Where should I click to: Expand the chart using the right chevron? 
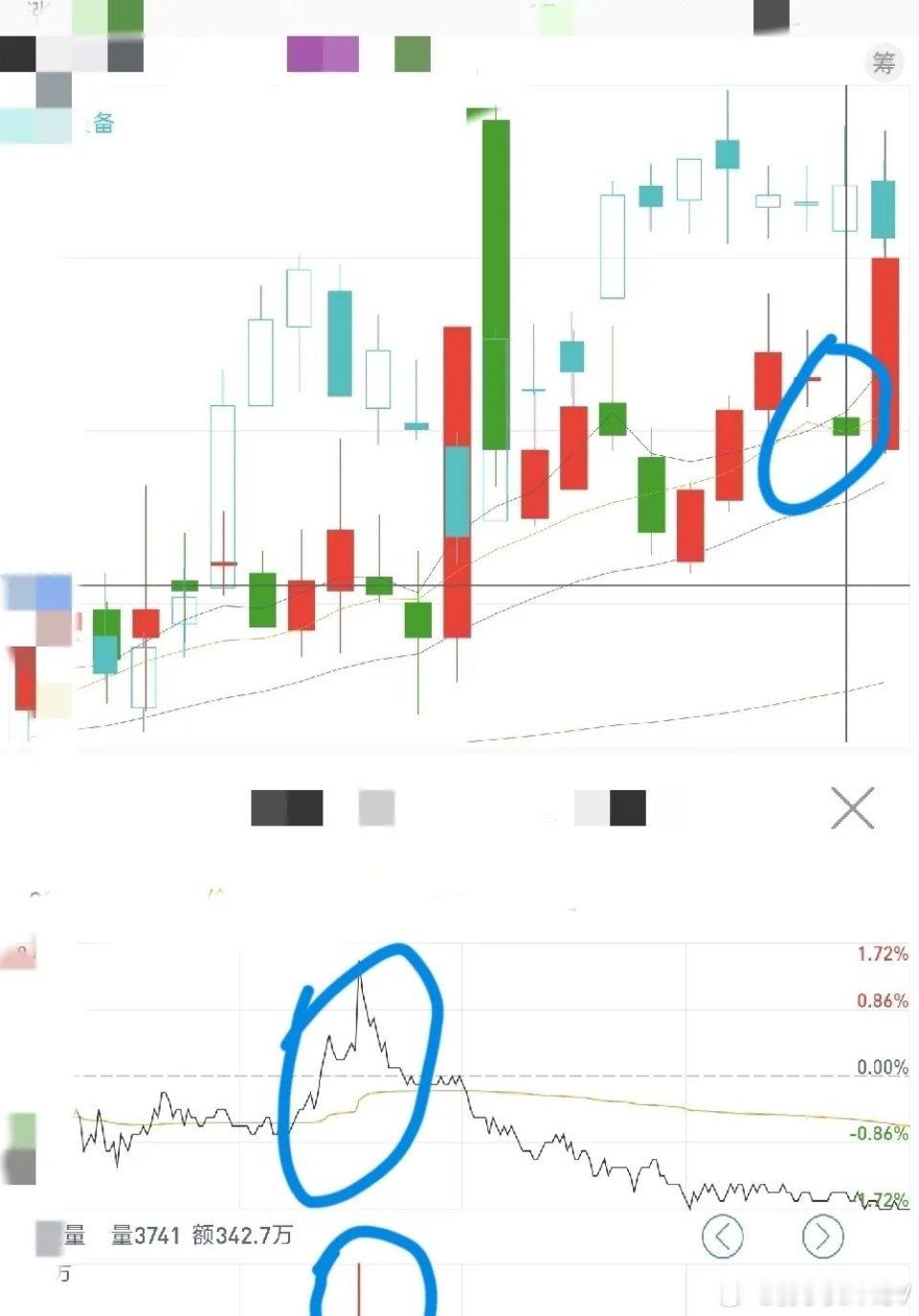821,1237
